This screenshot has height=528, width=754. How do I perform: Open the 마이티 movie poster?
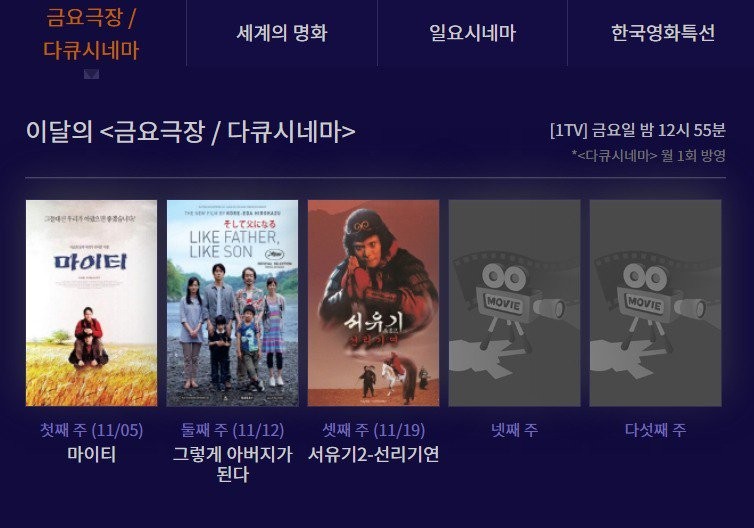coord(91,303)
